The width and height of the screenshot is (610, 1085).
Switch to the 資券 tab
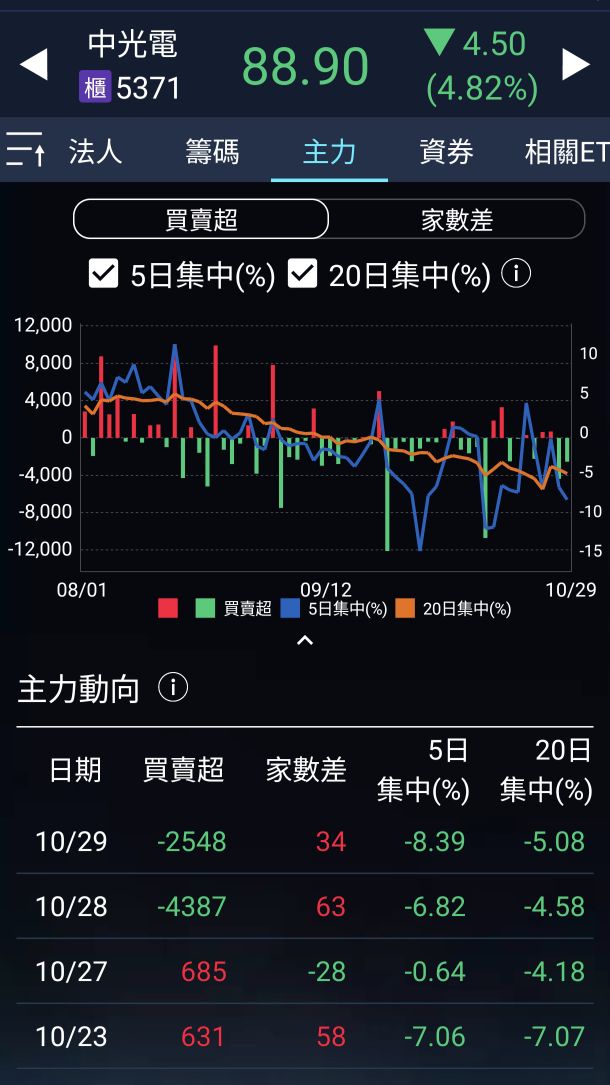pos(446,152)
